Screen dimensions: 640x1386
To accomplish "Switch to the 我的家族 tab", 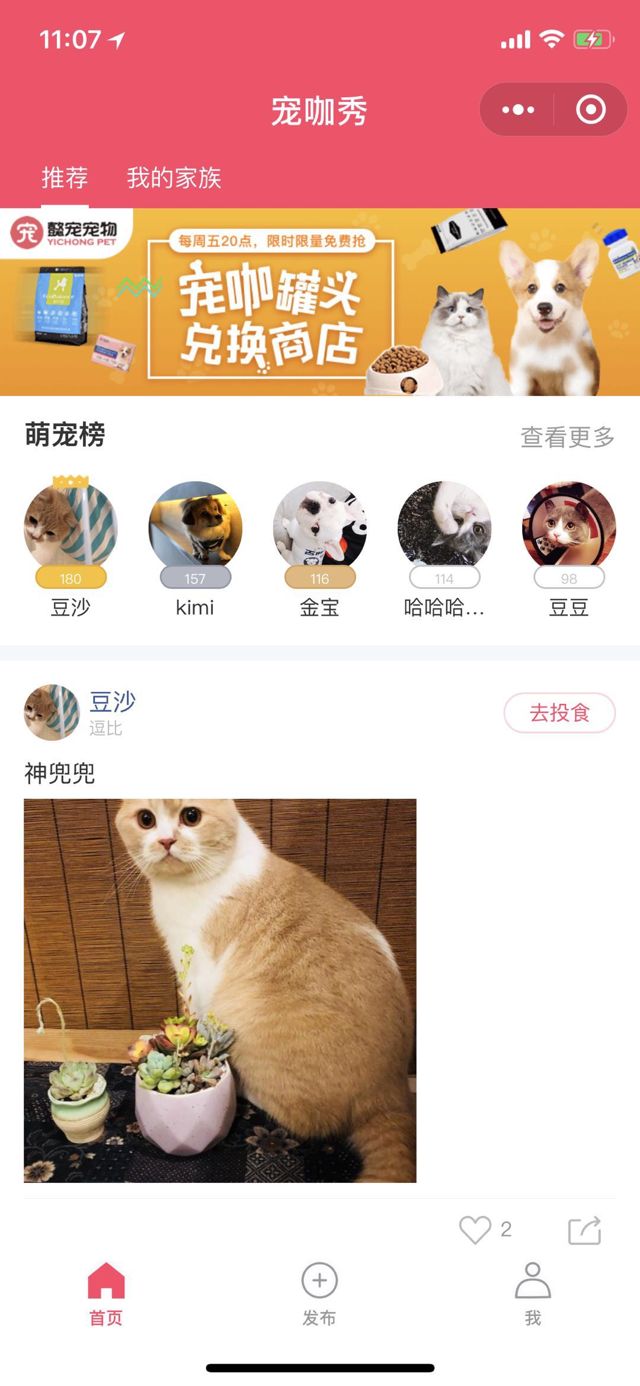I will tap(173, 178).
